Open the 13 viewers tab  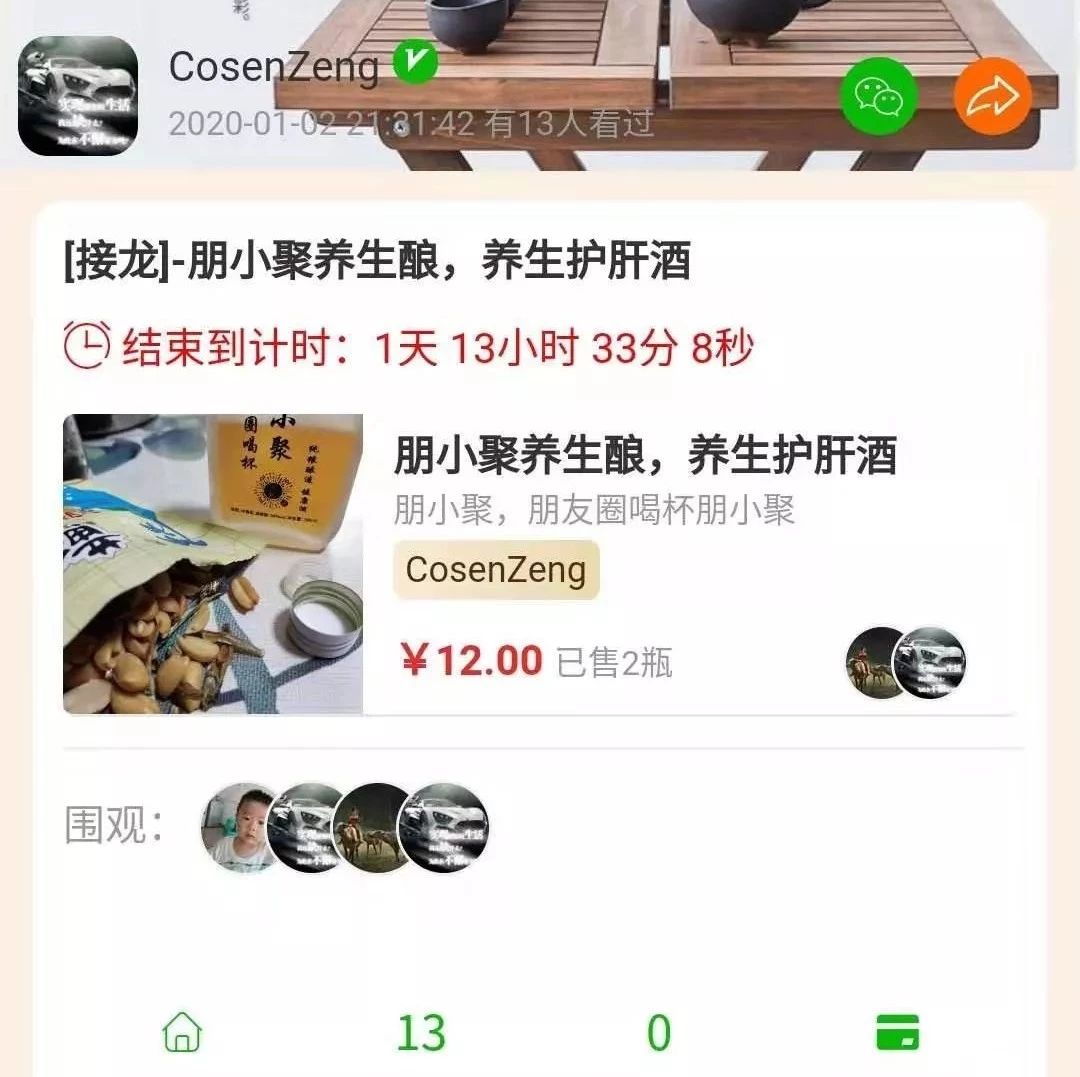click(421, 1032)
